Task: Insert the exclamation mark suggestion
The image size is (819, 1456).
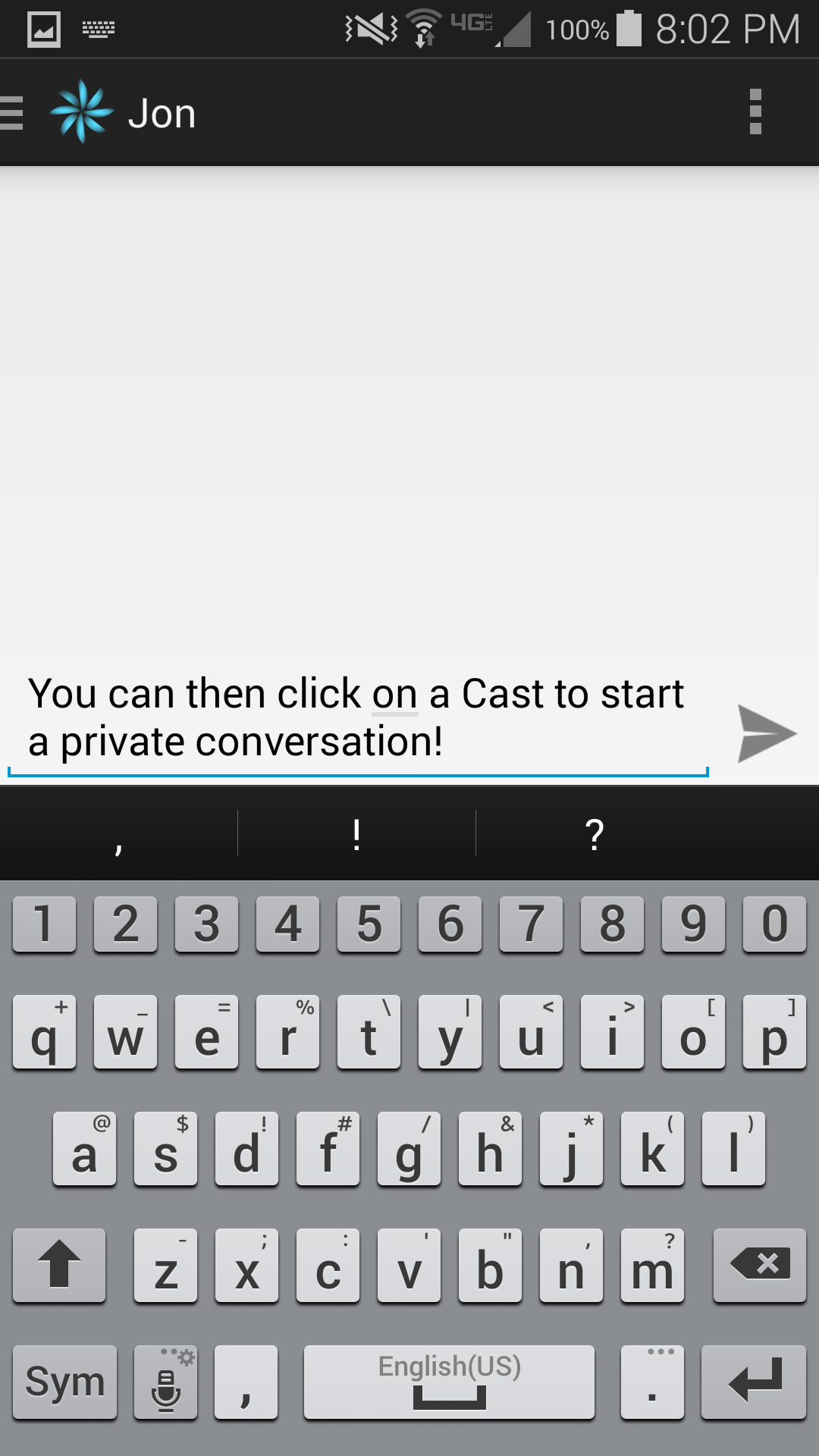Action: click(x=356, y=834)
